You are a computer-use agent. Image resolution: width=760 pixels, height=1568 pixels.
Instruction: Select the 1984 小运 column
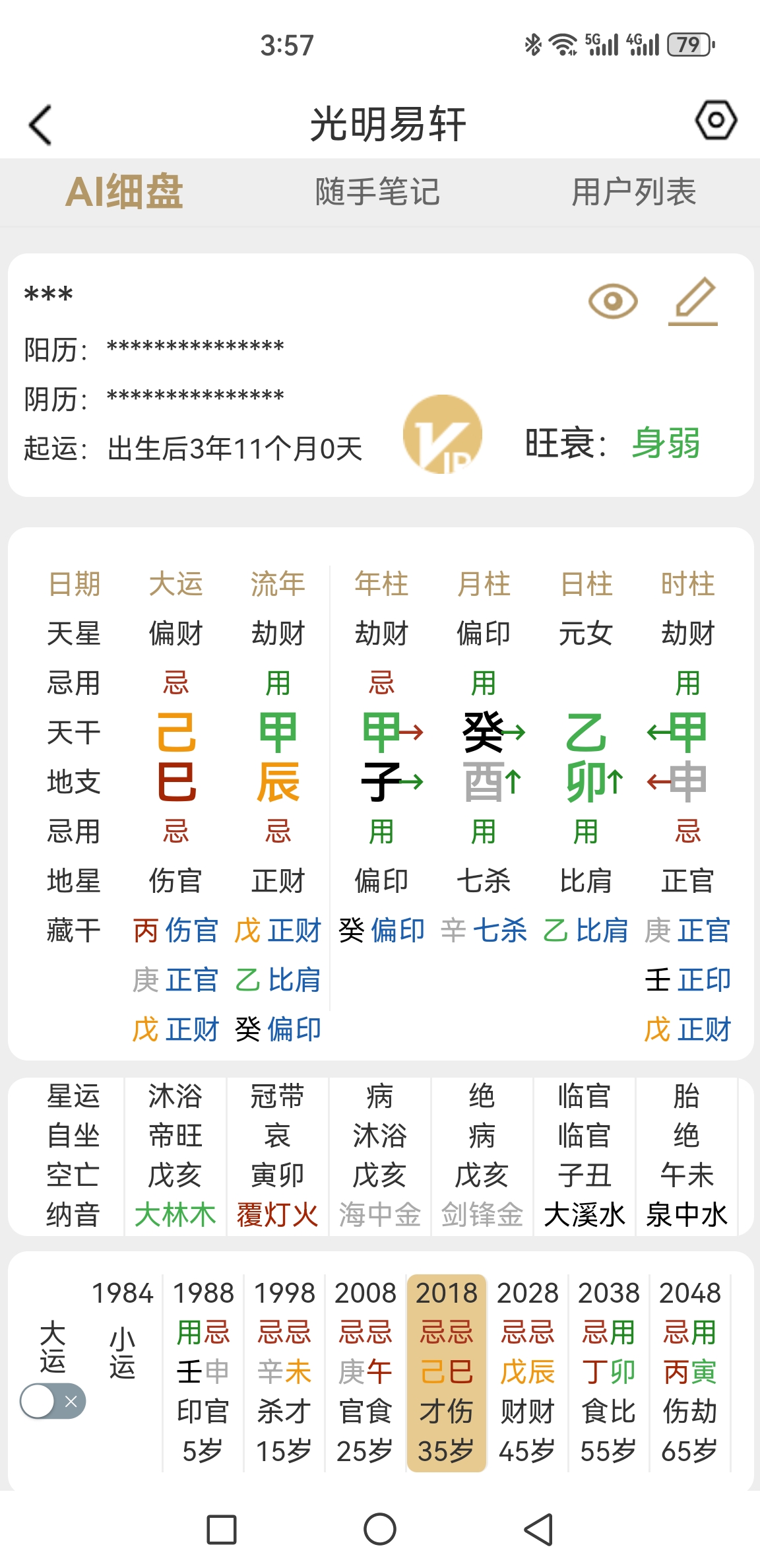click(x=123, y=1333)
